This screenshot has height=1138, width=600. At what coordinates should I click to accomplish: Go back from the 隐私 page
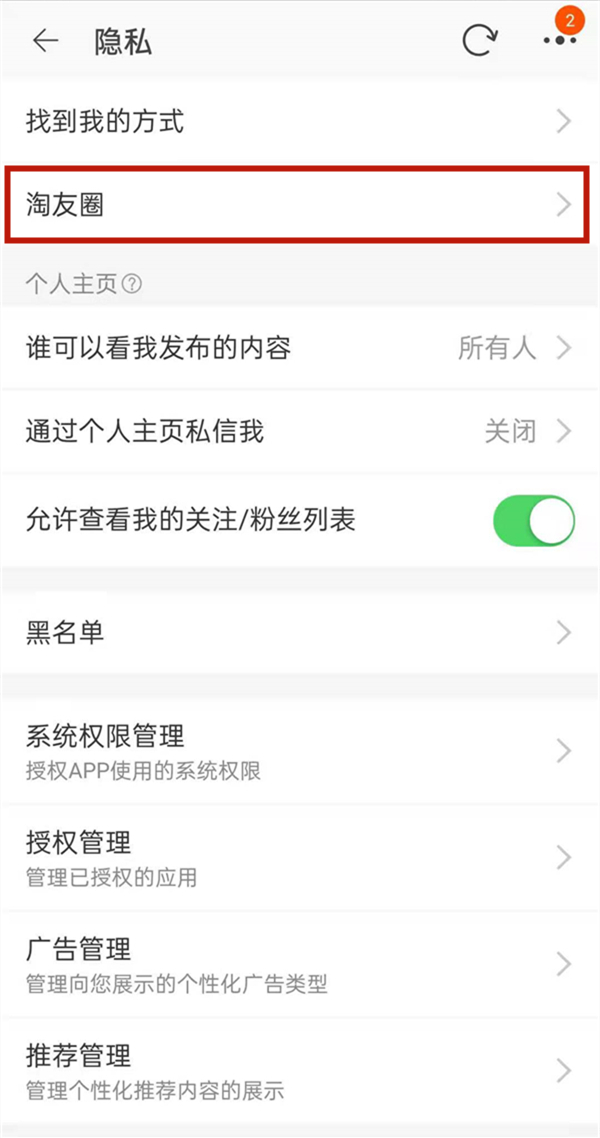click(x=45, y=41)
